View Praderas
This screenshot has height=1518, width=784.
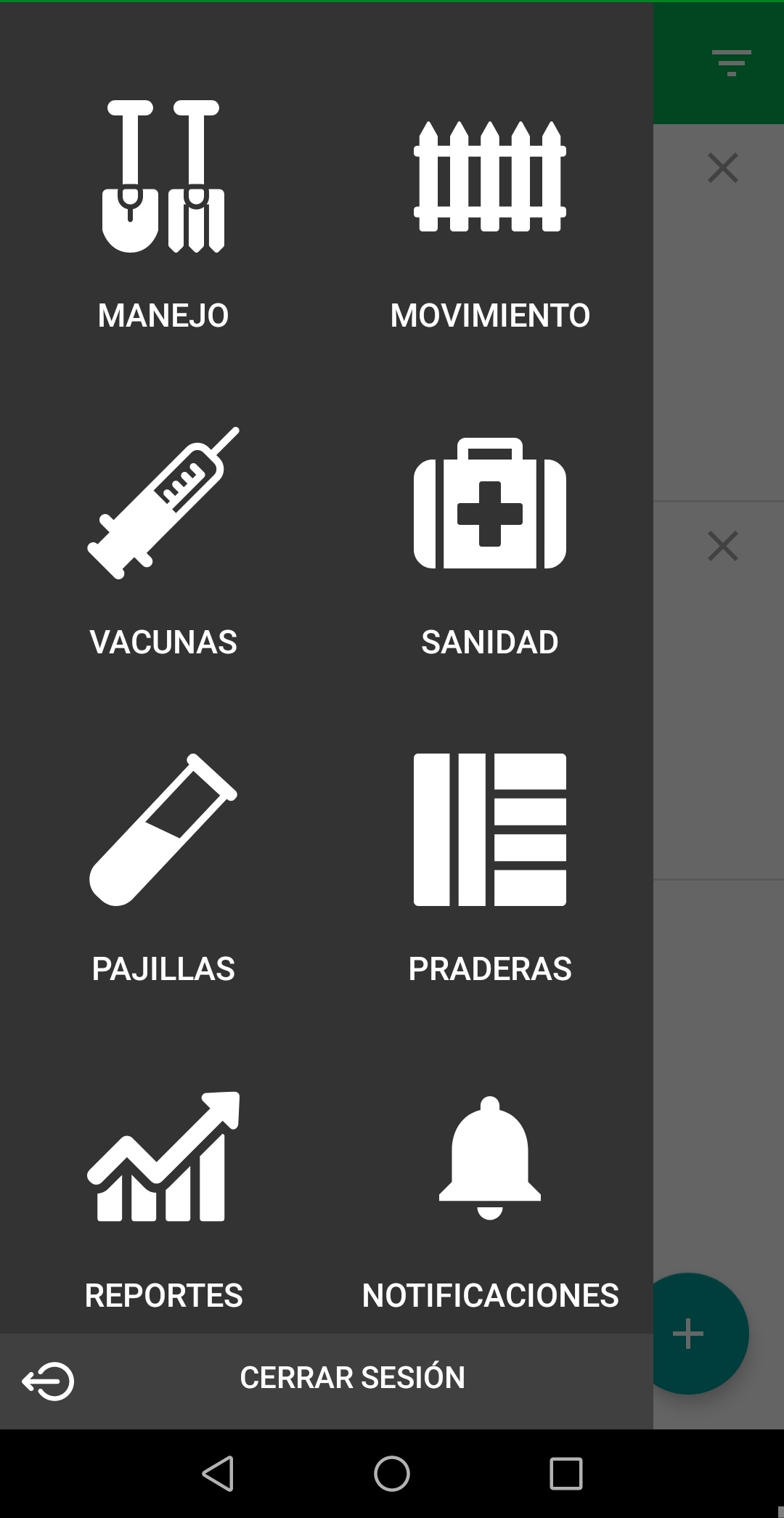pyautogui.click(x=490, y=868)
